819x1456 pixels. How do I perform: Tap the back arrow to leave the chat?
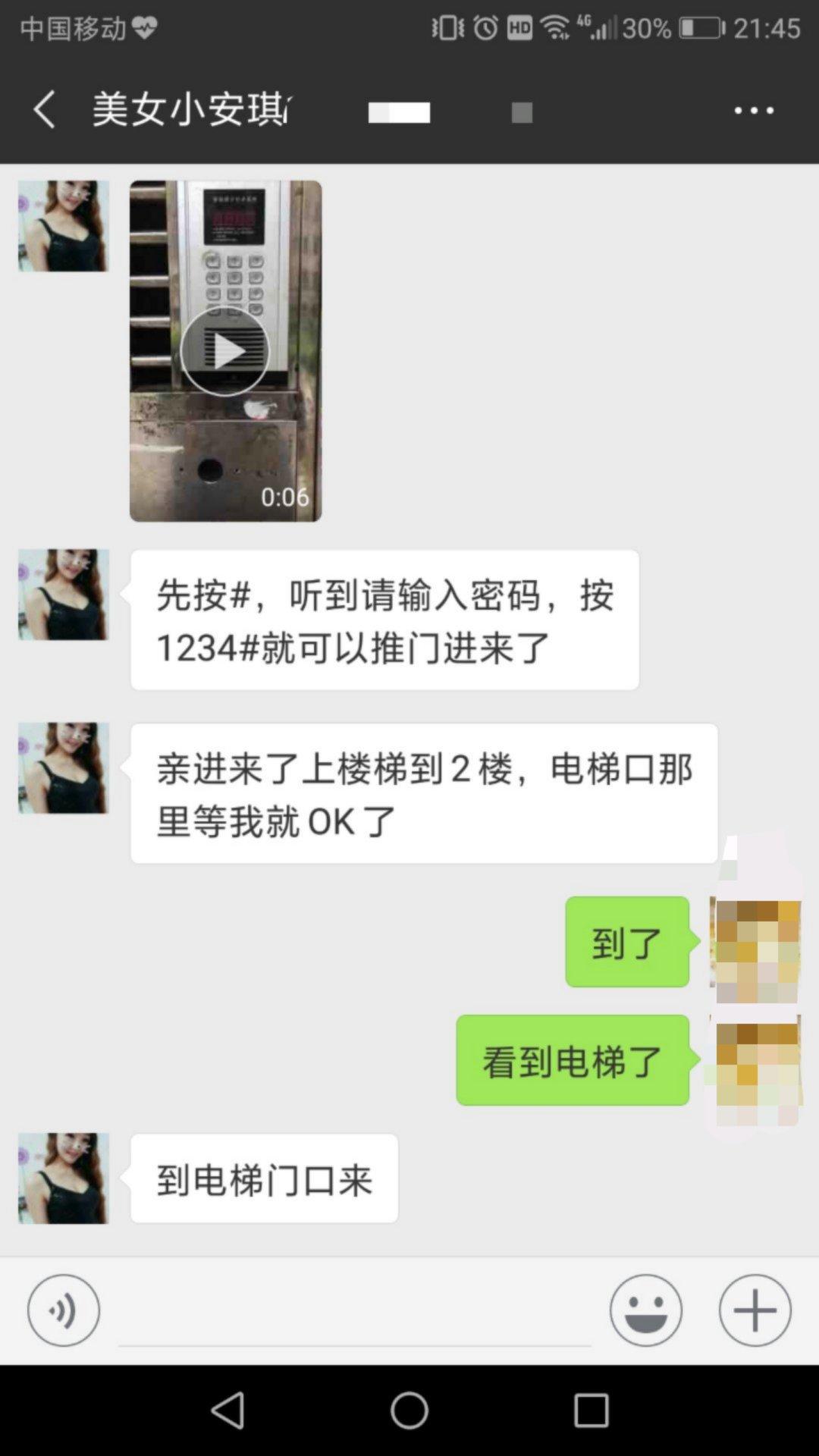[x=43, y=110]
